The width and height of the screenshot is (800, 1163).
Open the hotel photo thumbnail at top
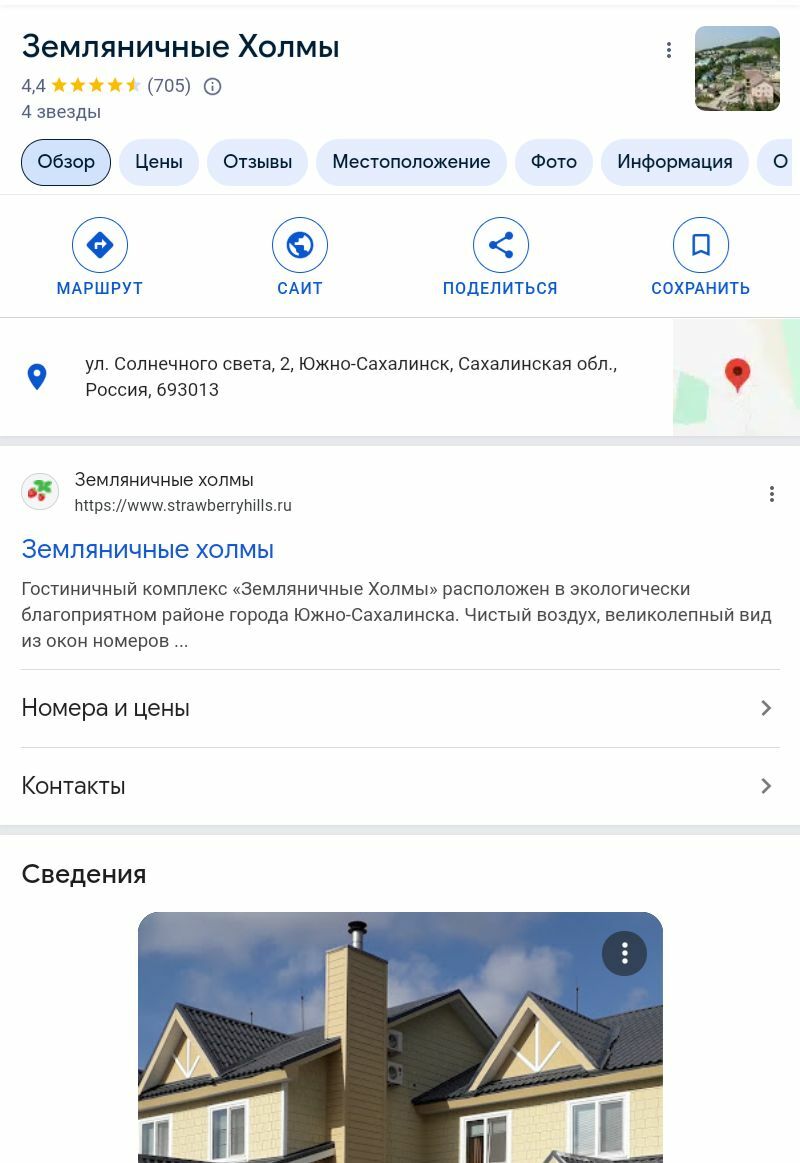737,68
